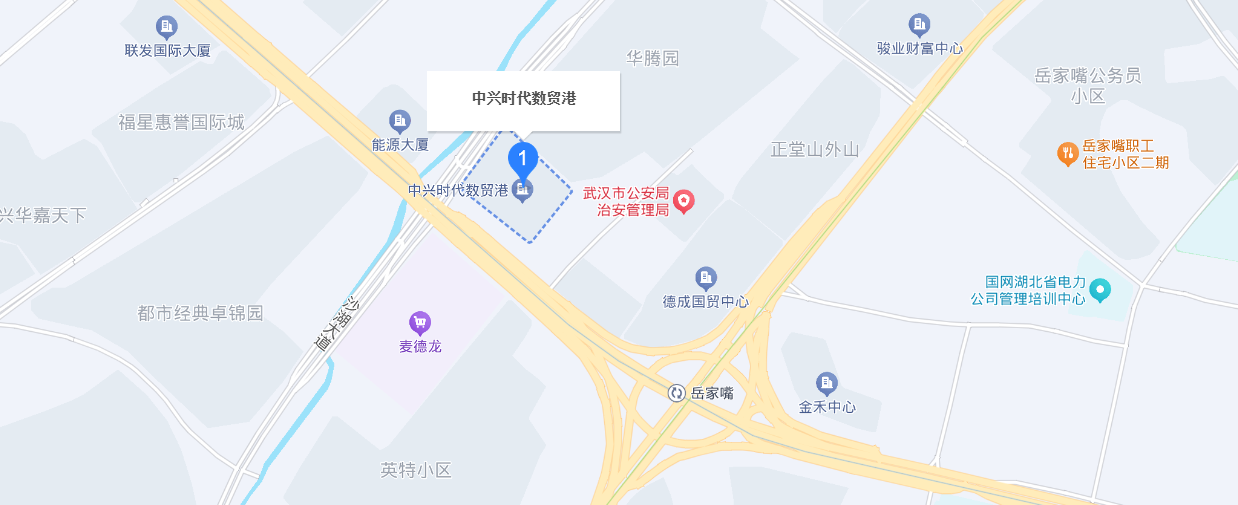The width and height of the screenshot is (1238, 505).
Task: Open the 德成国贸中心 building marker
Action: click(706, 277)
